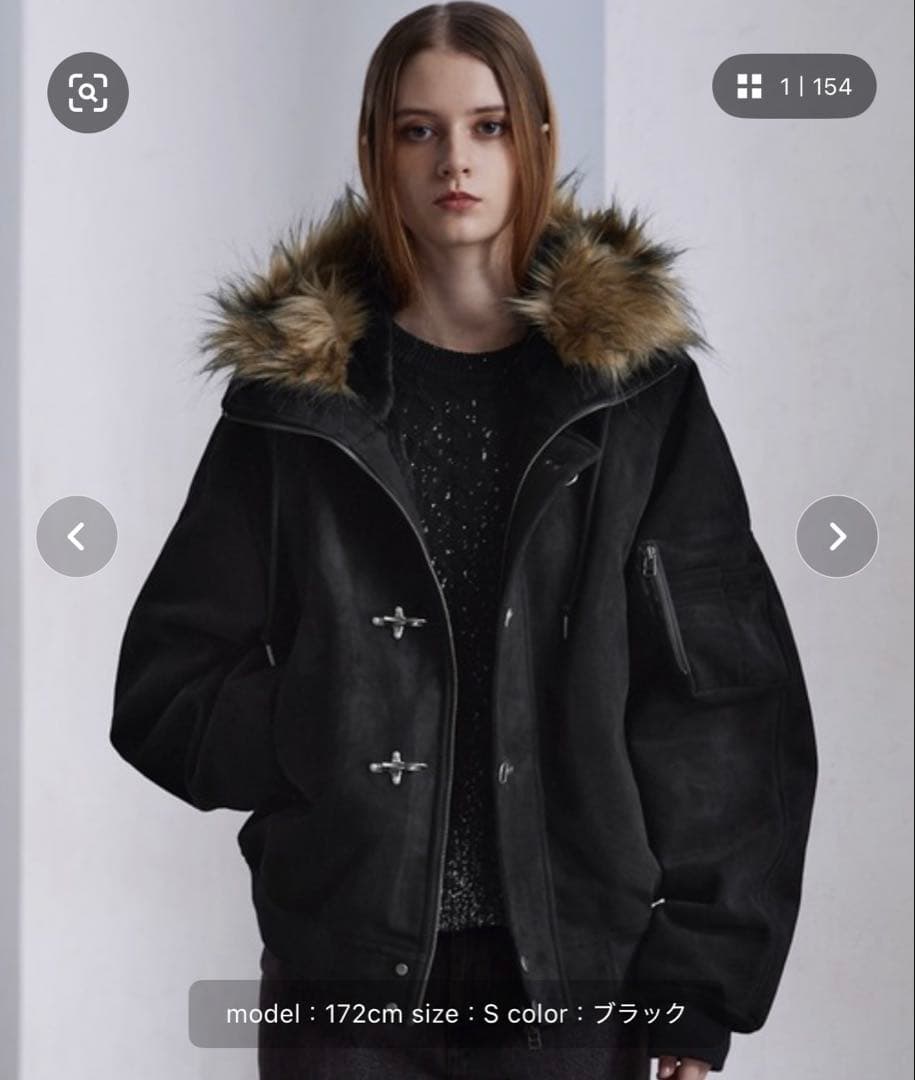Show the next product image

coord(837,536)
